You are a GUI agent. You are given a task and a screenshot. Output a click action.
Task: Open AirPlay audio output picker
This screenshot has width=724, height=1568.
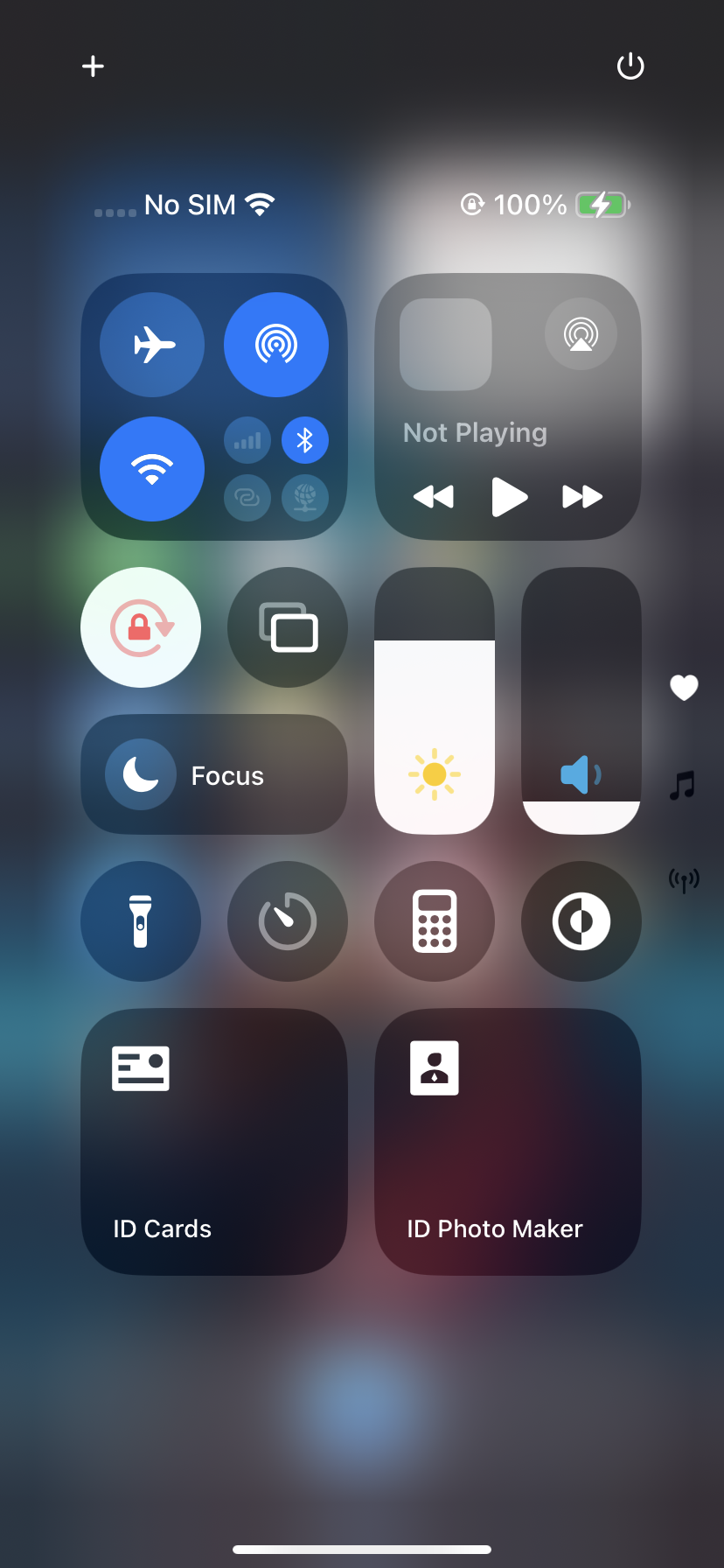[581, 334]
